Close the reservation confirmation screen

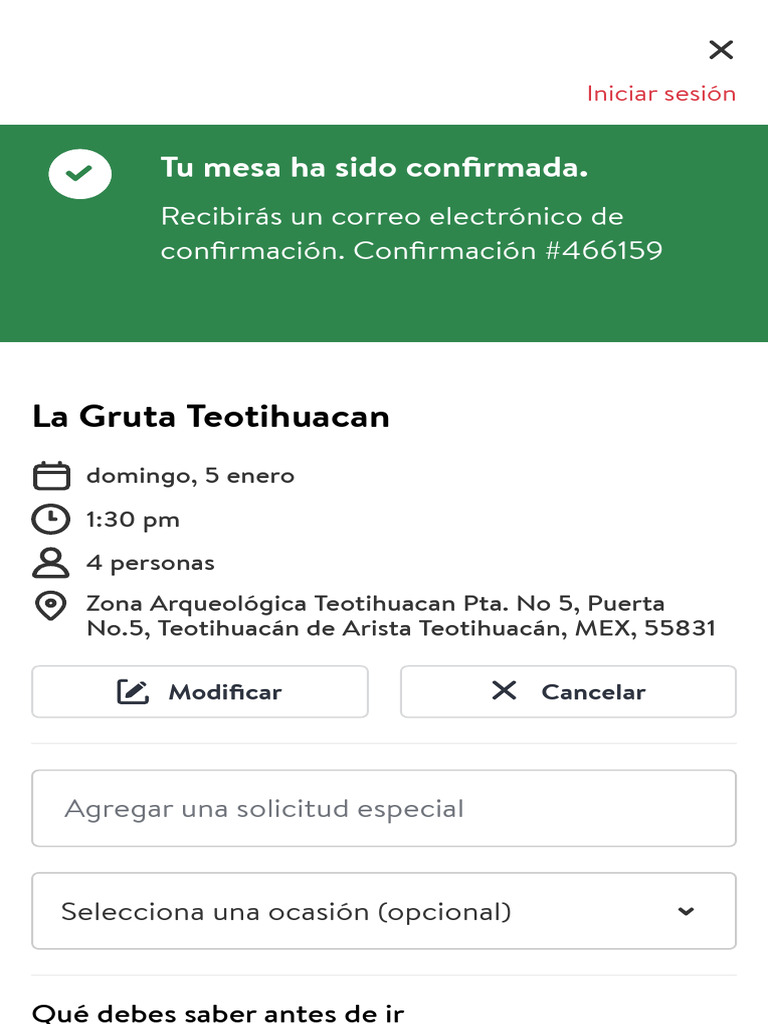(720, 50)
